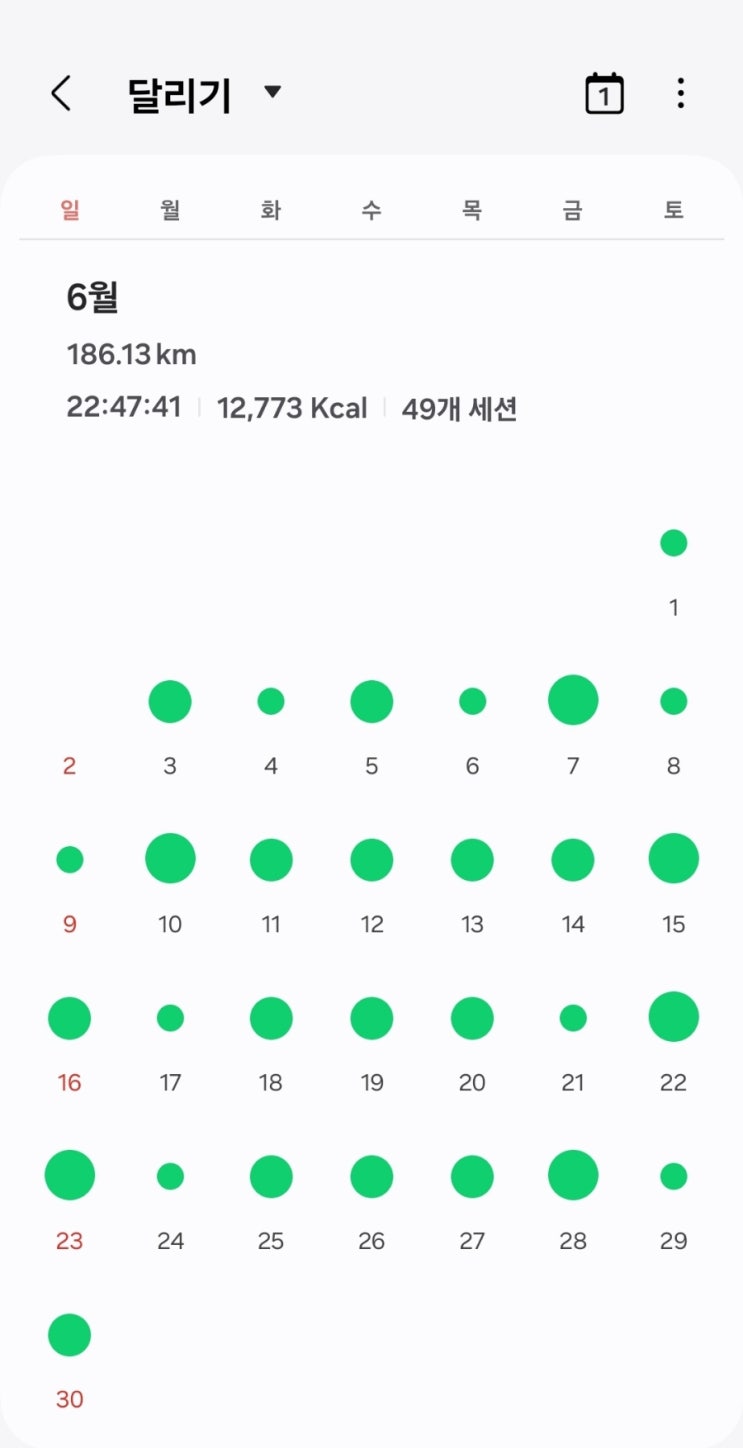The image size is (743, 1448).
Task: Open June 10 running record
Action: pos(170,858)
